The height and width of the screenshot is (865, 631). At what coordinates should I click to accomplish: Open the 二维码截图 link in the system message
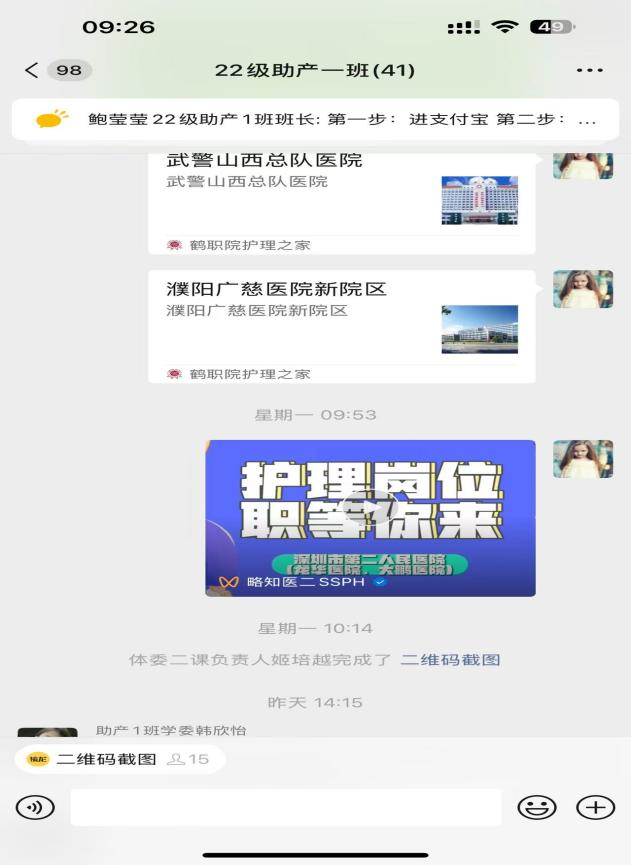[x=450, y=660]
